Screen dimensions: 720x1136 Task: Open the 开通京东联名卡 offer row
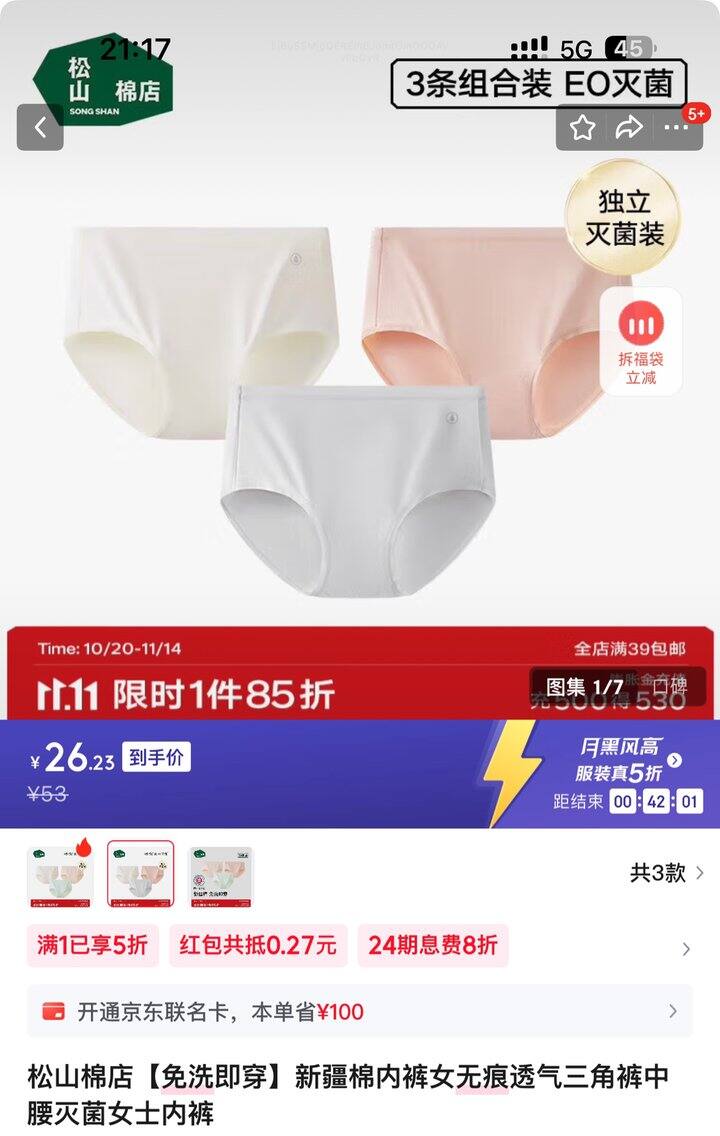[360, 1011]
